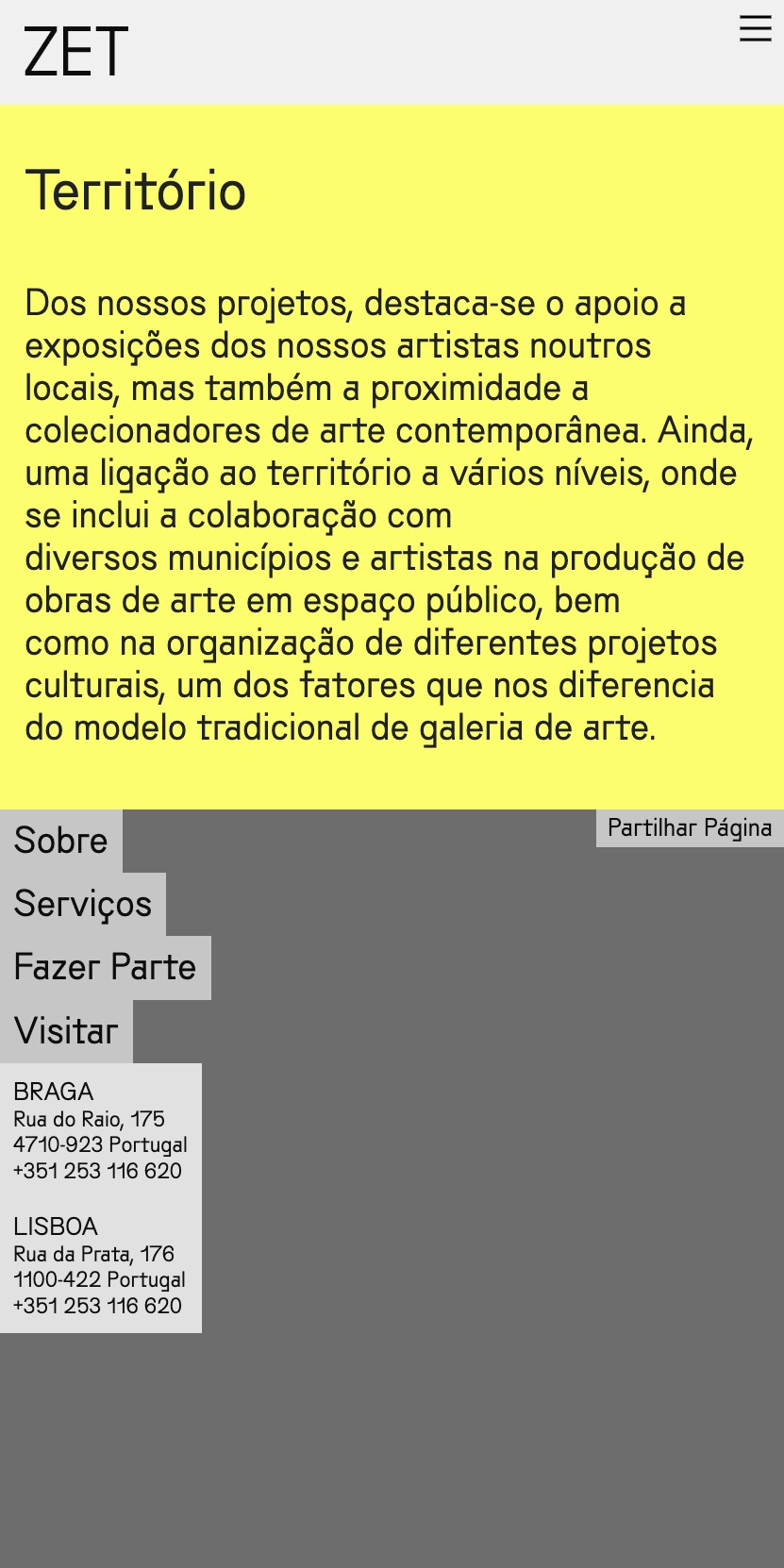
Task: Open the Visitar page
Action: coord(66,1031)
